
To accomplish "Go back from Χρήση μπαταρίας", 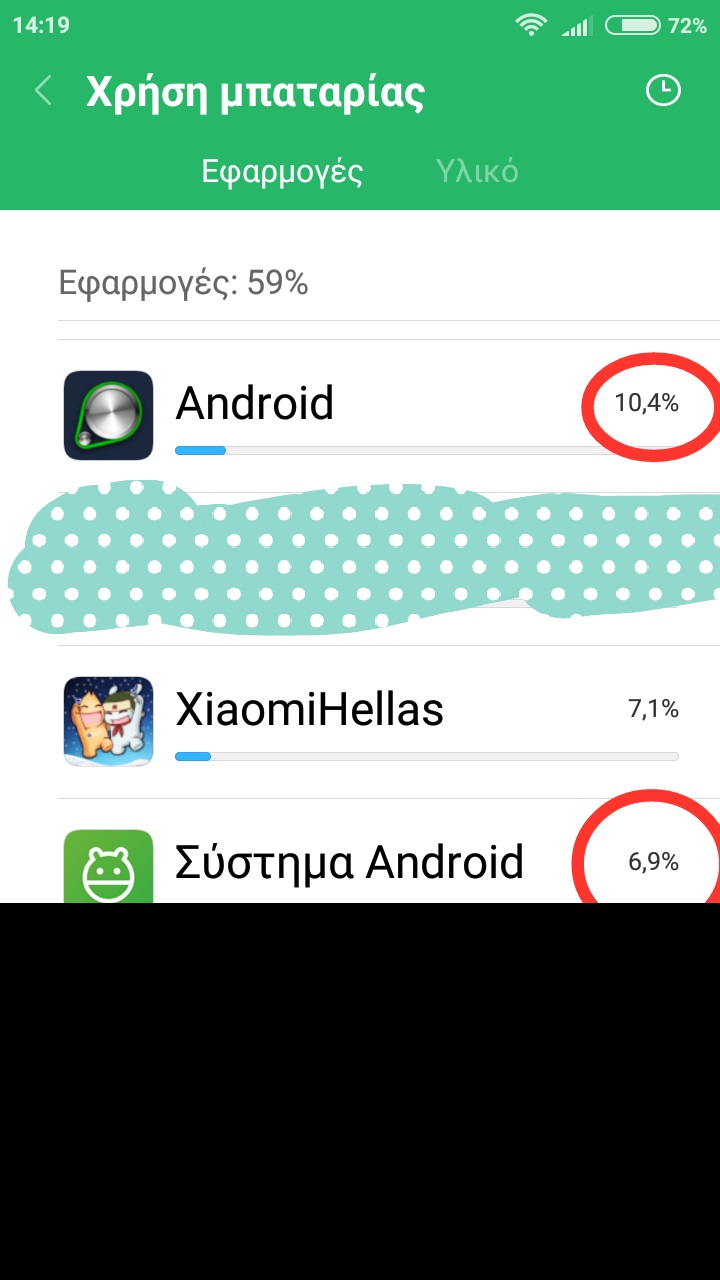I will (x=43, y=91).
